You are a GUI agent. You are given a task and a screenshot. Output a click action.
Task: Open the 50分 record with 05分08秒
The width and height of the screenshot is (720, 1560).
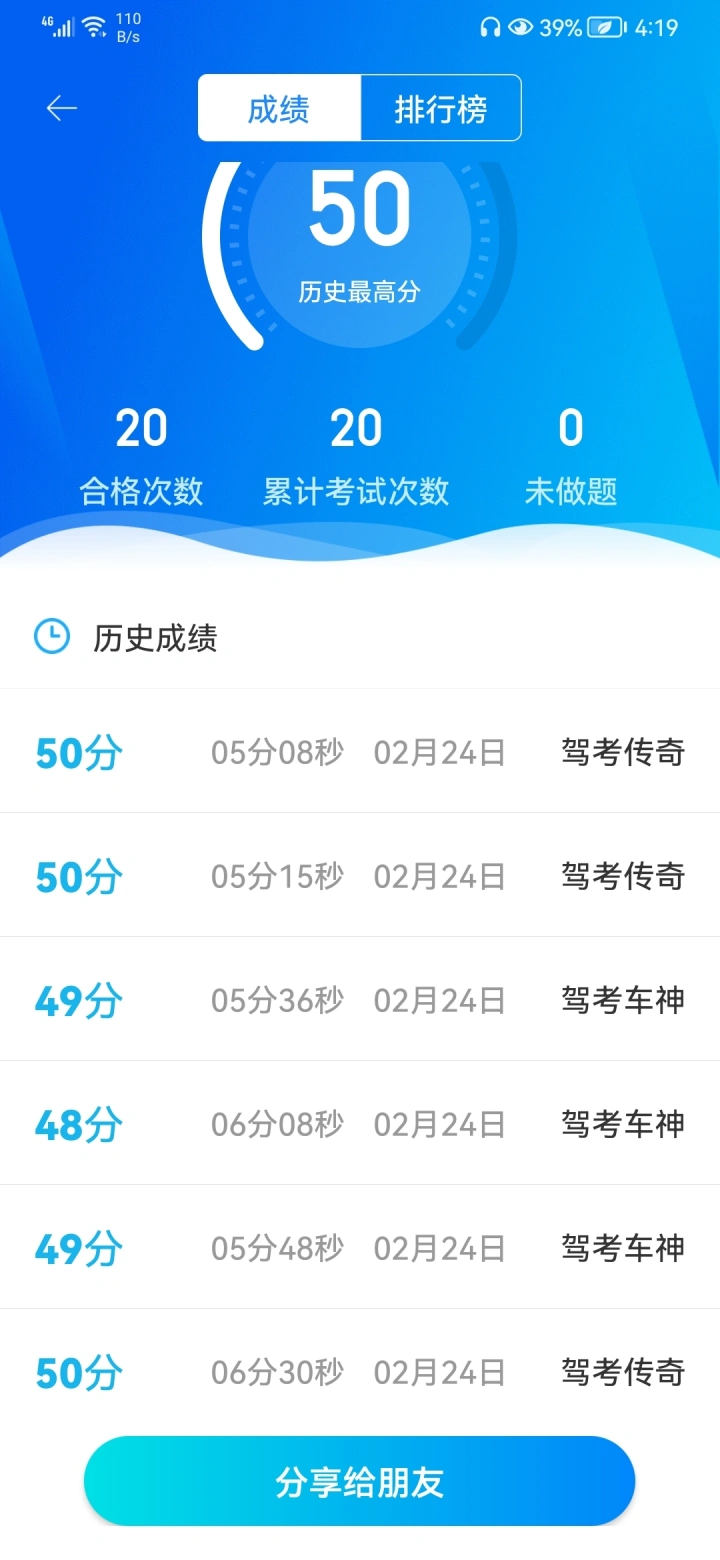tap(360, 751)
